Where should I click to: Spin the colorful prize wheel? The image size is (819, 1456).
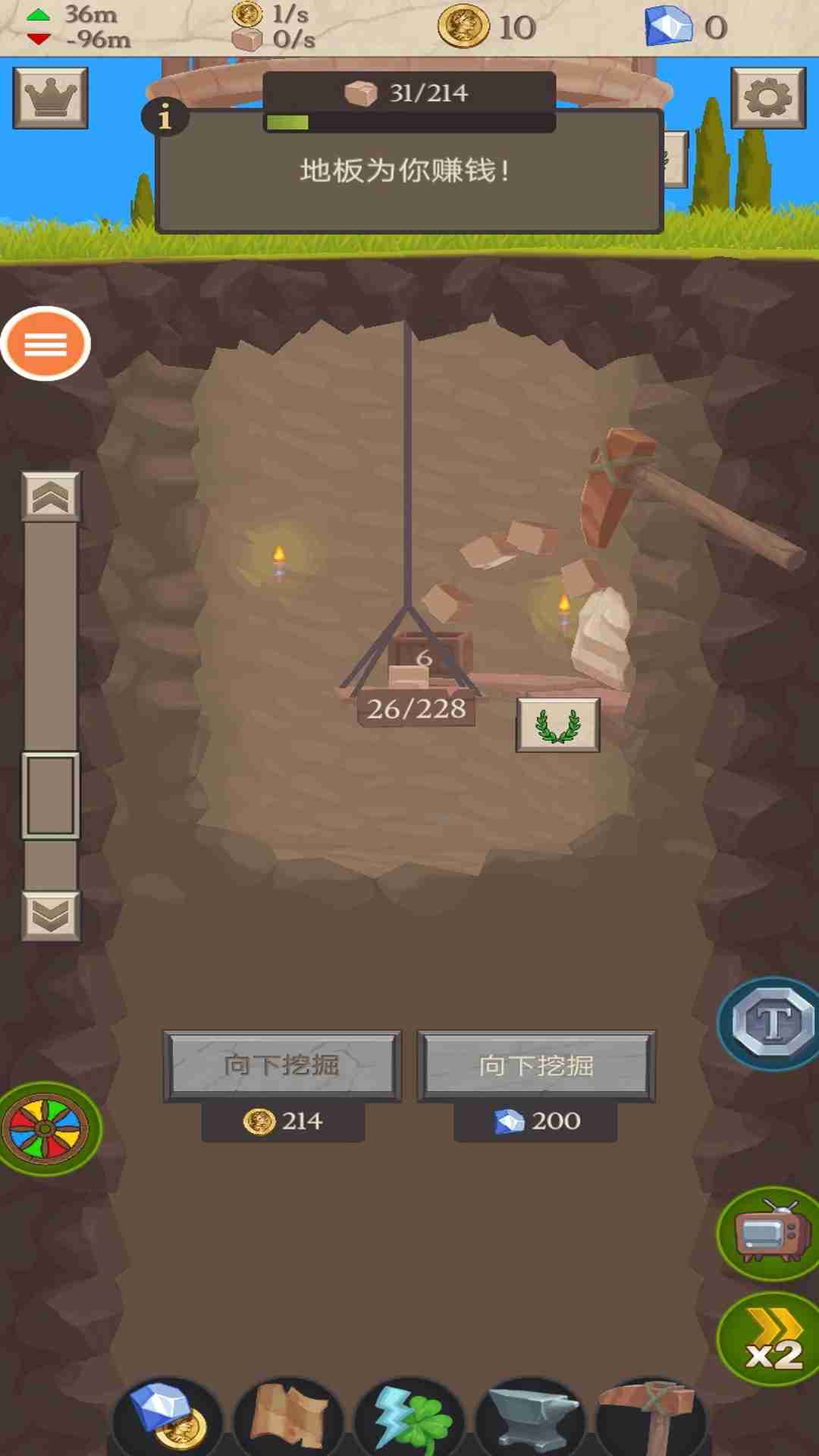coord(45,1128)
